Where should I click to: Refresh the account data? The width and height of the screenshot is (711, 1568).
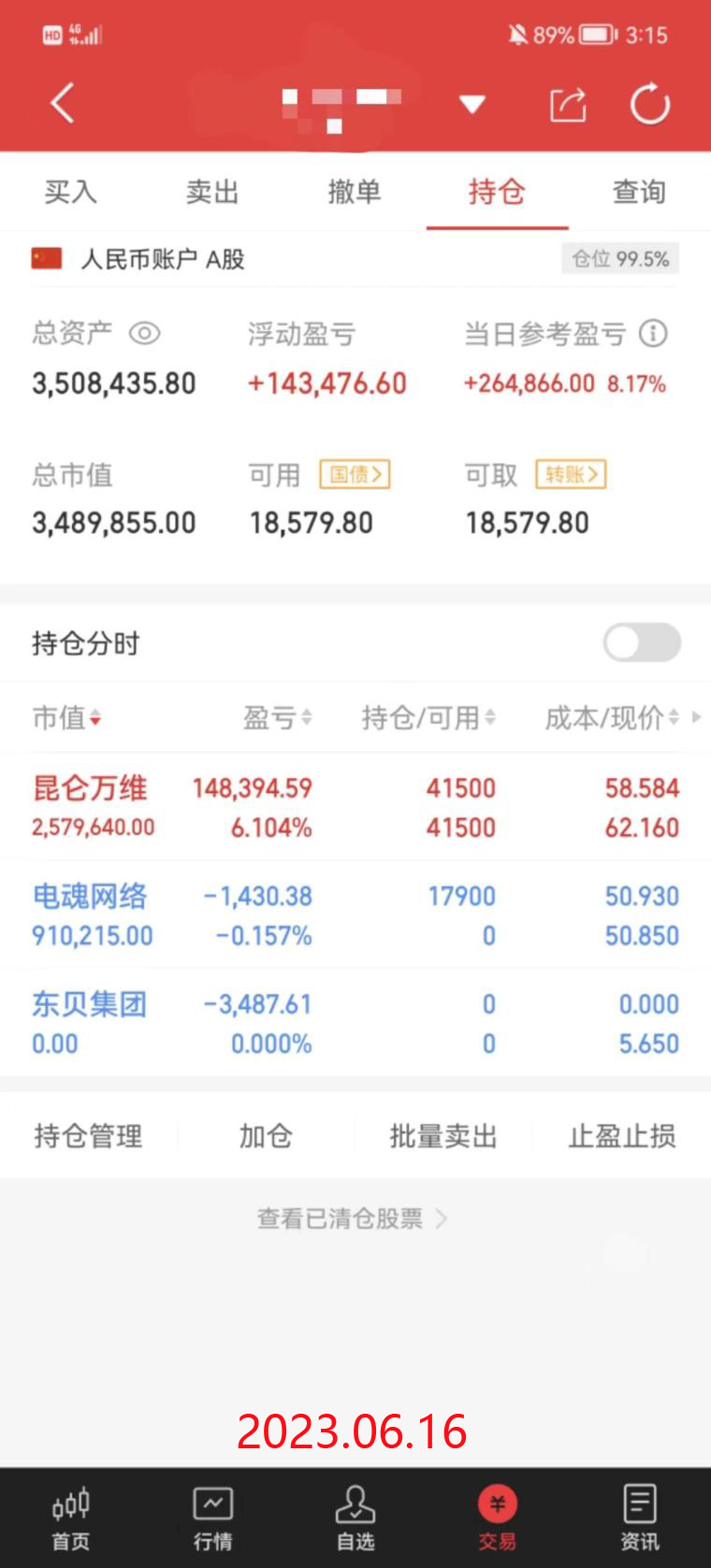coord(649,104)
